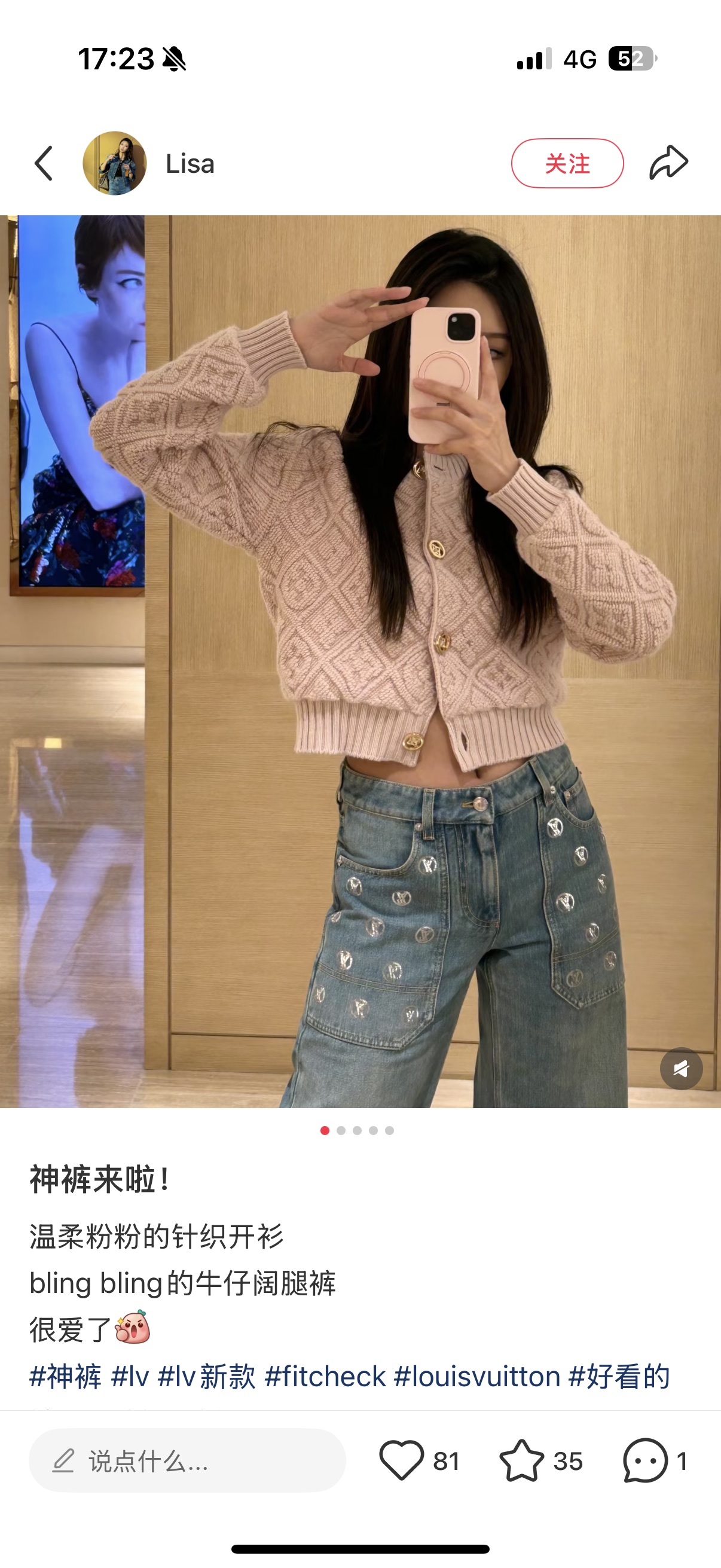The image size is (721, 1568).
Task: Open the #louisvuitton hashtag
Action: (476, 1377)
